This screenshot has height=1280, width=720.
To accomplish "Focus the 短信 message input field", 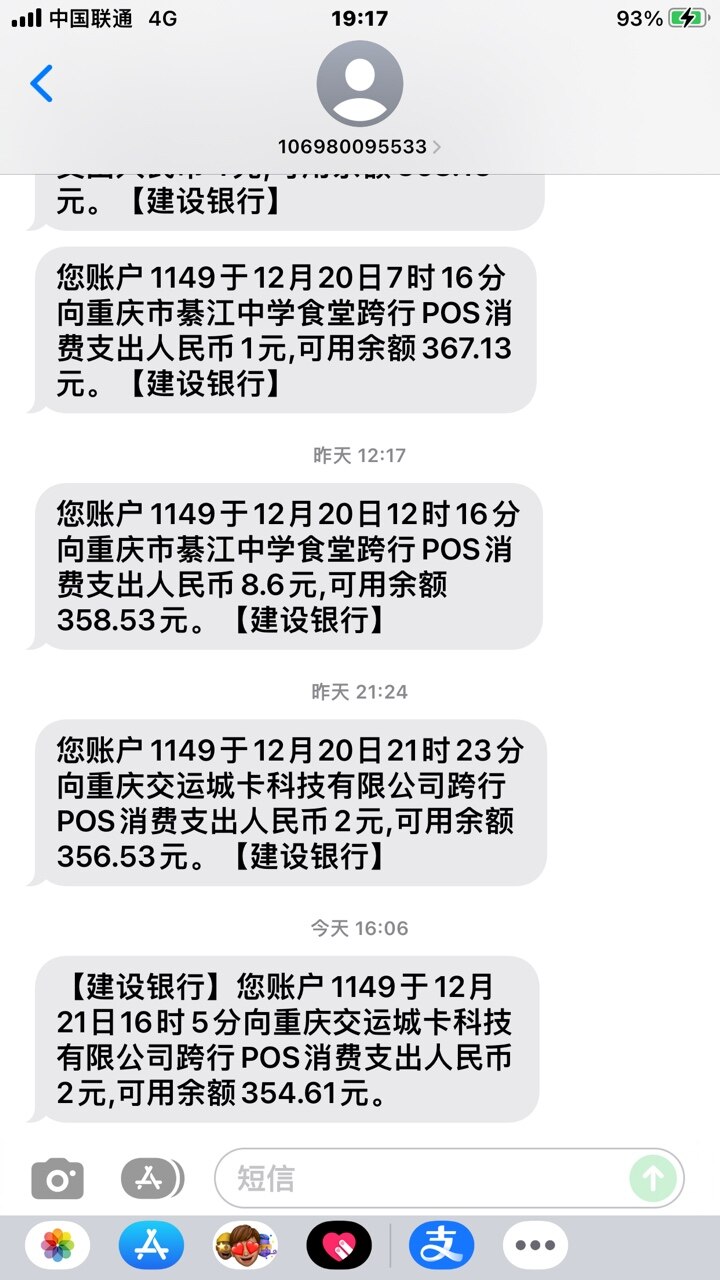I will [x=430, y=1178].
